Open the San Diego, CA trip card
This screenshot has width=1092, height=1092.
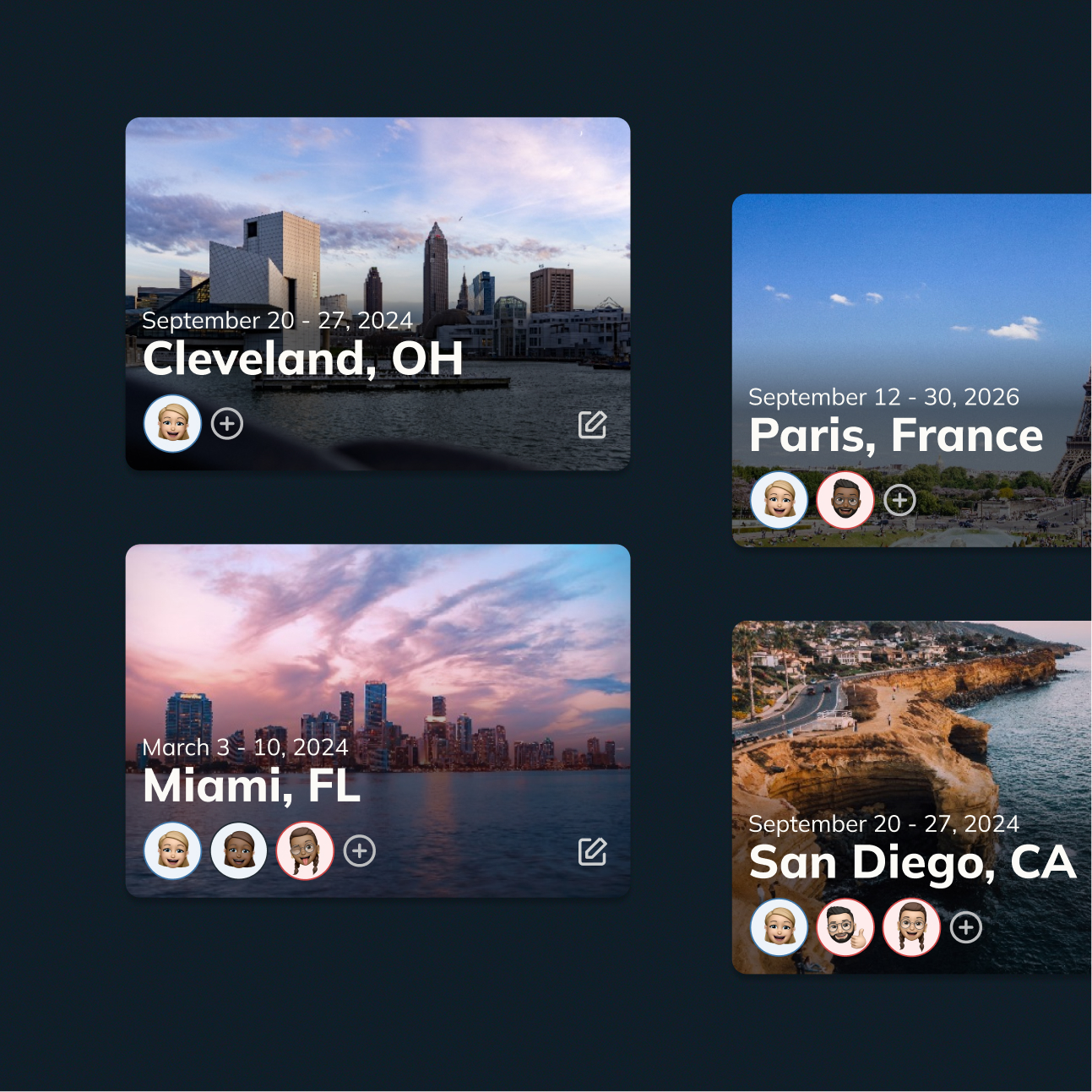(x=910, y=726)
